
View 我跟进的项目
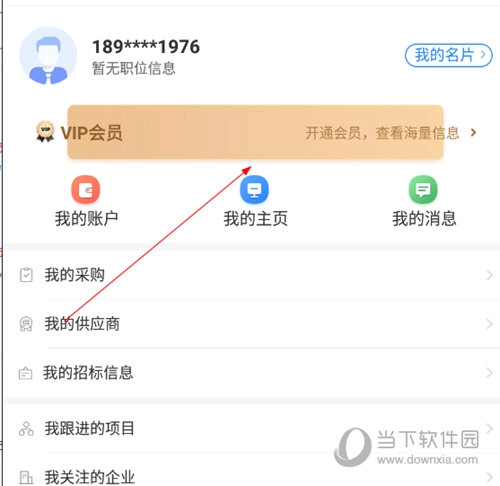[x=252, y=428]
